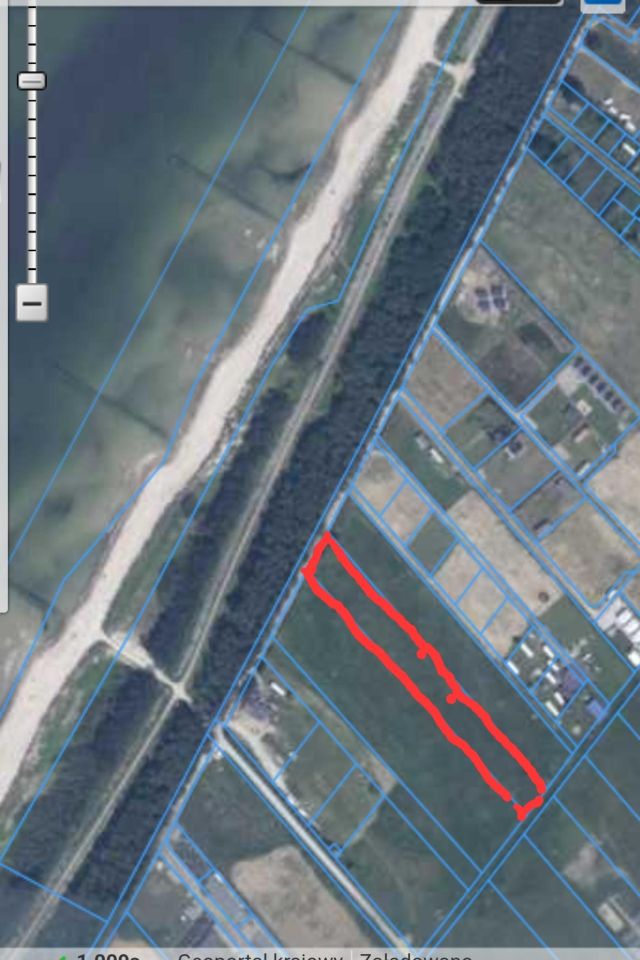640x960 pixels.
Task: Zoom out with the minus button
Action: pos(32,301)
